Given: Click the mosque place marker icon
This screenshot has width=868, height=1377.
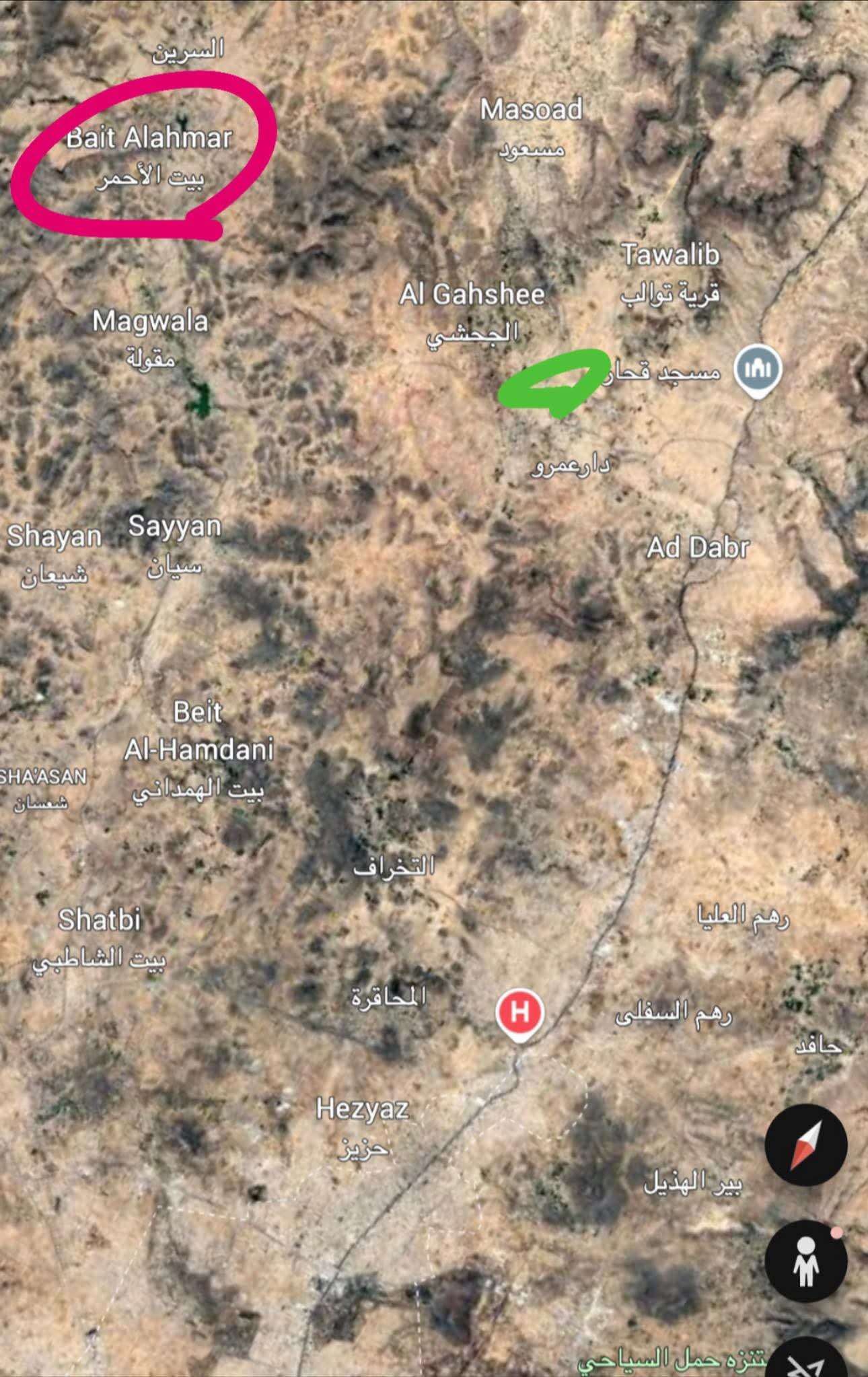Looking at the screenshot, I should tap(759, 369).
